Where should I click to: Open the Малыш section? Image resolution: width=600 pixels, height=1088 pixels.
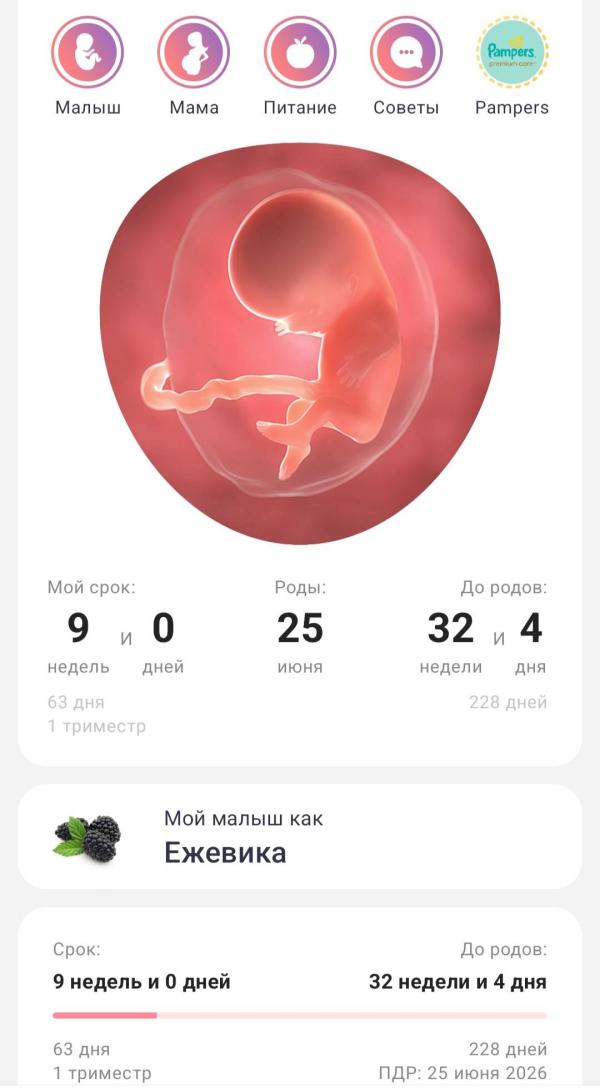point(88,53)
